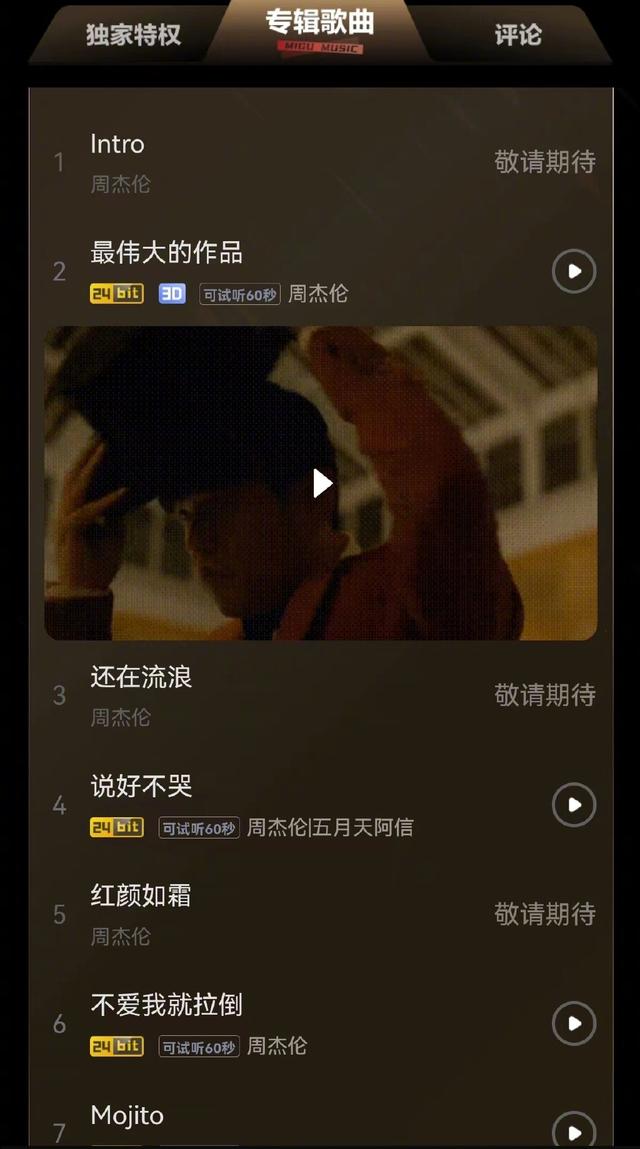Switch to the 独家特权 tab
Image resolution: width=640 pixels, height=1149 pixels.
[x=133, y=35]
